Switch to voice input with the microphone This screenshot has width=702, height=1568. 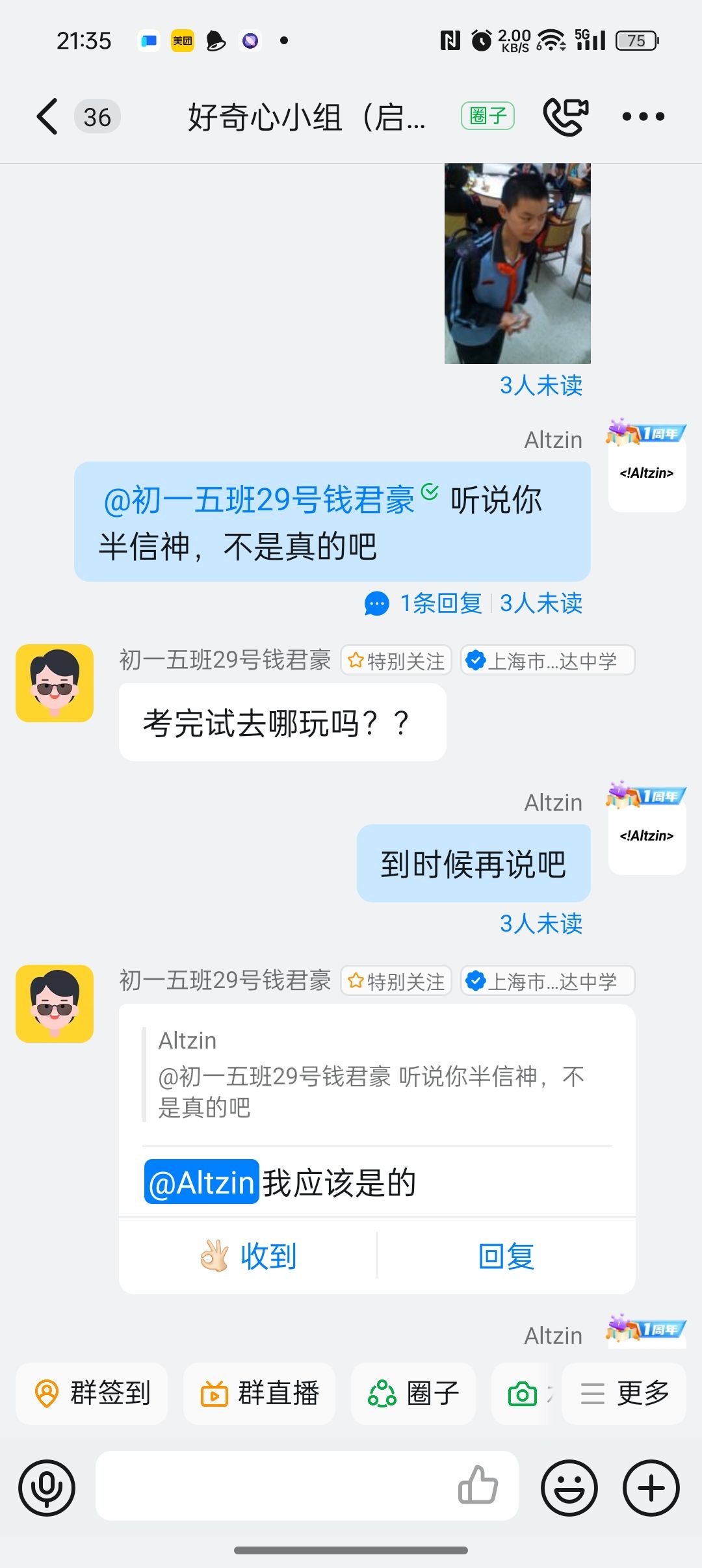pos(47,1488)
